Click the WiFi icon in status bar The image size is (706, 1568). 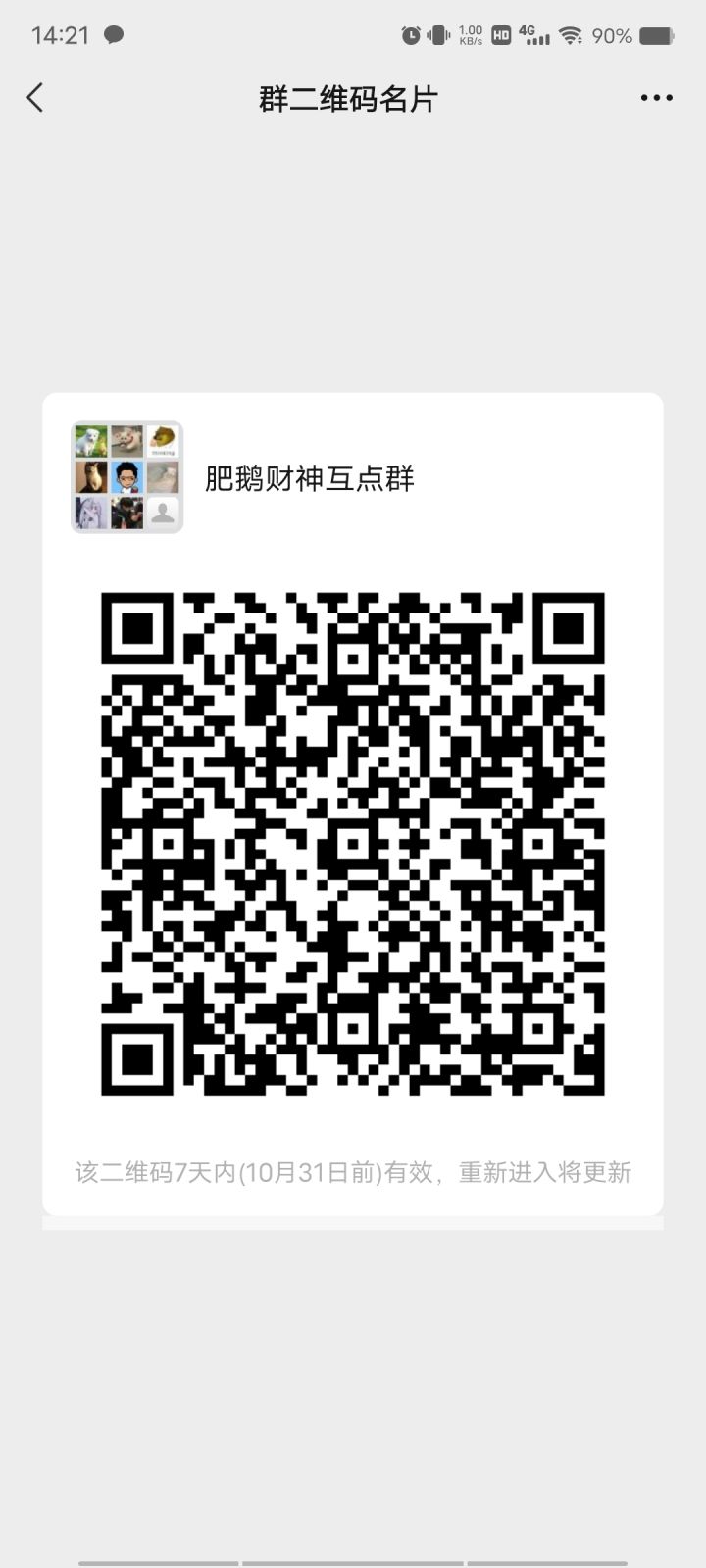572,35
